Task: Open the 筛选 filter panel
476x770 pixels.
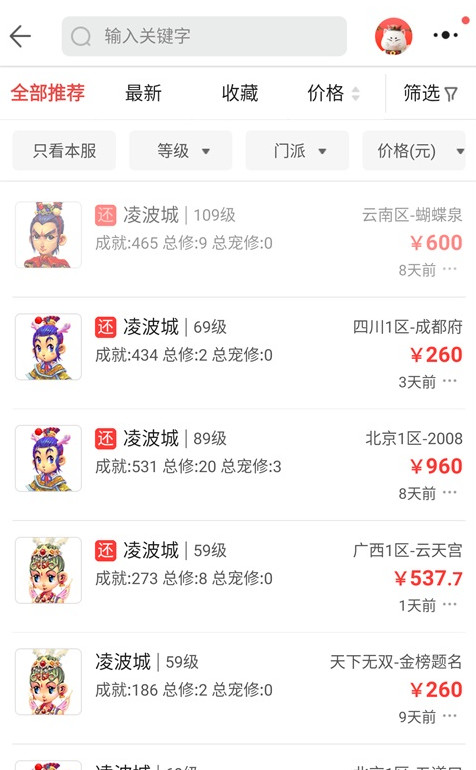Action: click(430, 93)
